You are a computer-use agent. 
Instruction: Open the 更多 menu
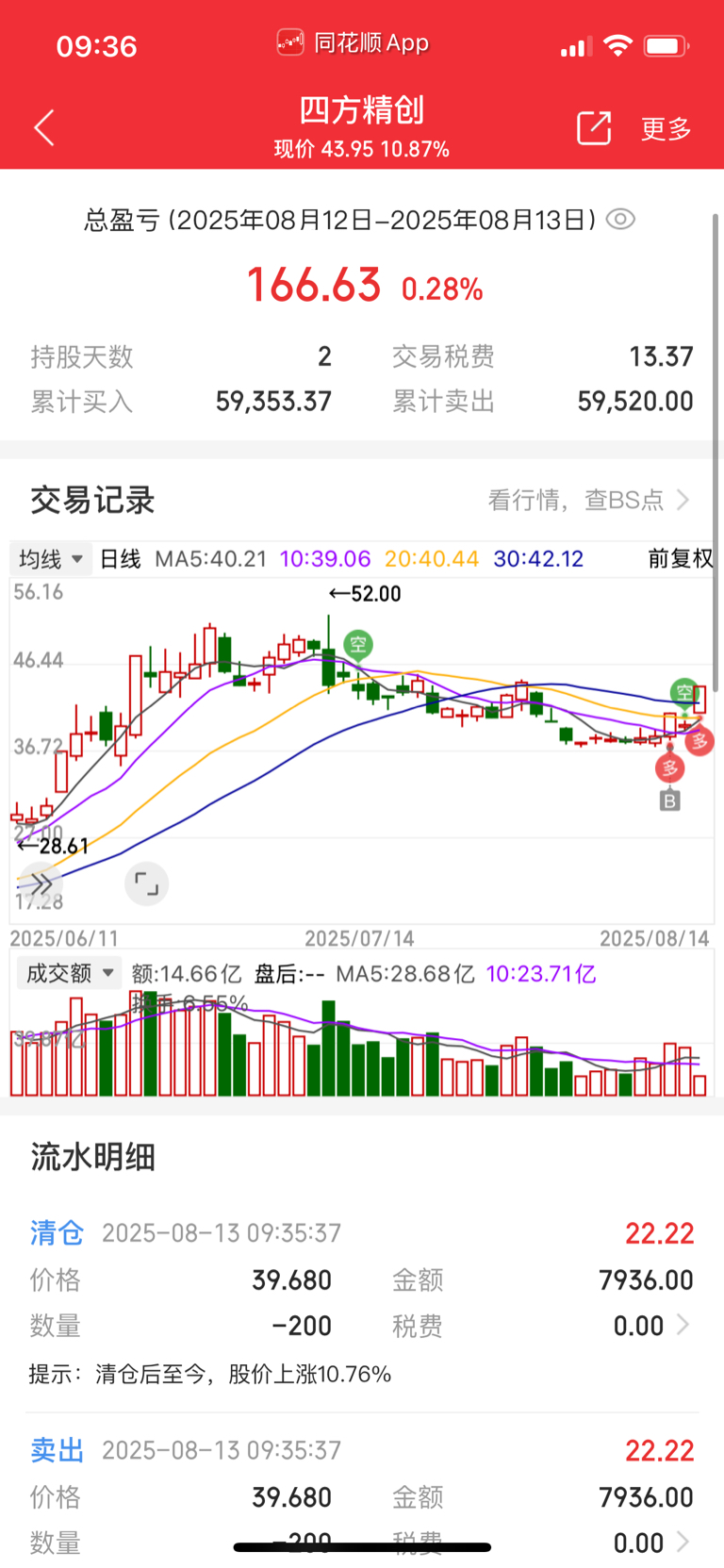coord(666,129)
